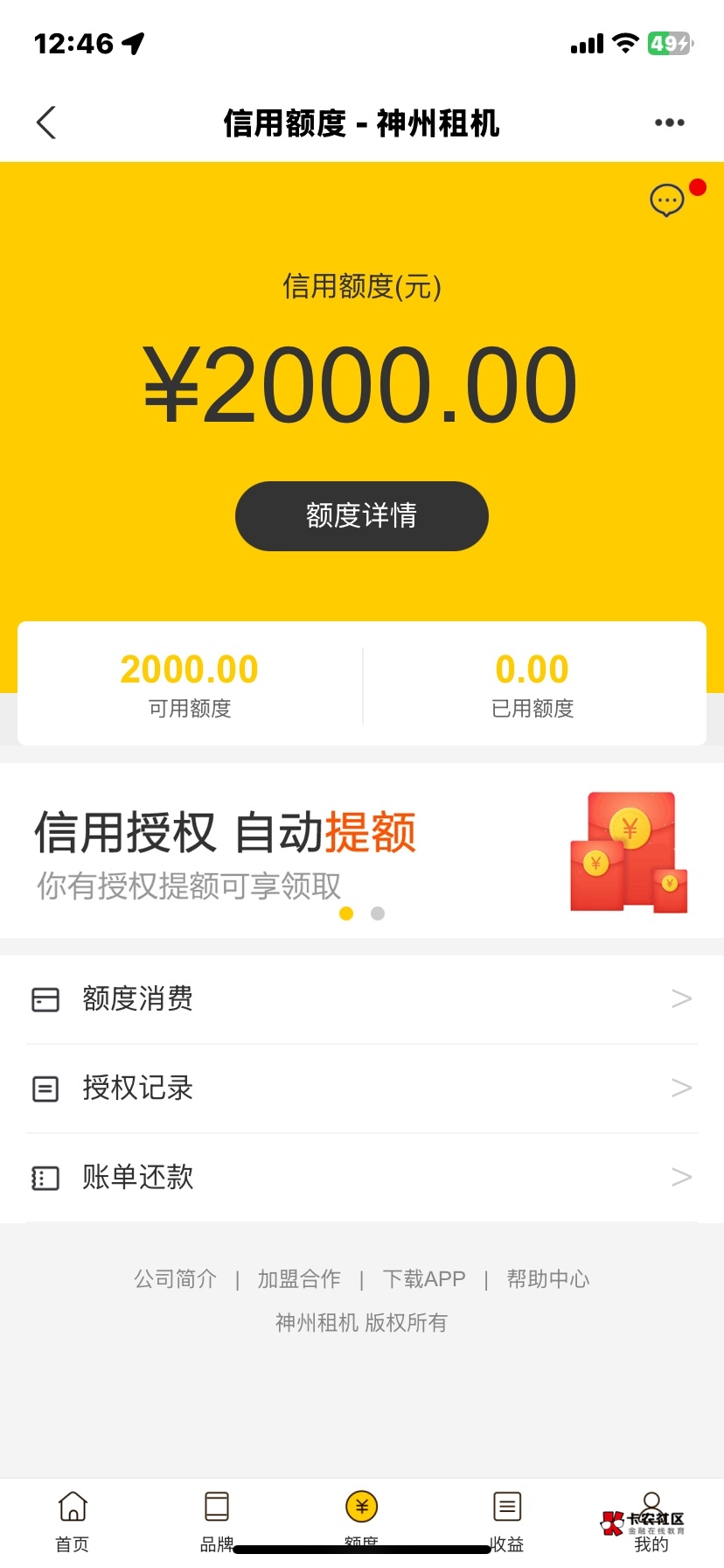The width and height of the screenshot is (724, 1568).
Task: Open the message bubble with red dot
Action: [667, 200]
